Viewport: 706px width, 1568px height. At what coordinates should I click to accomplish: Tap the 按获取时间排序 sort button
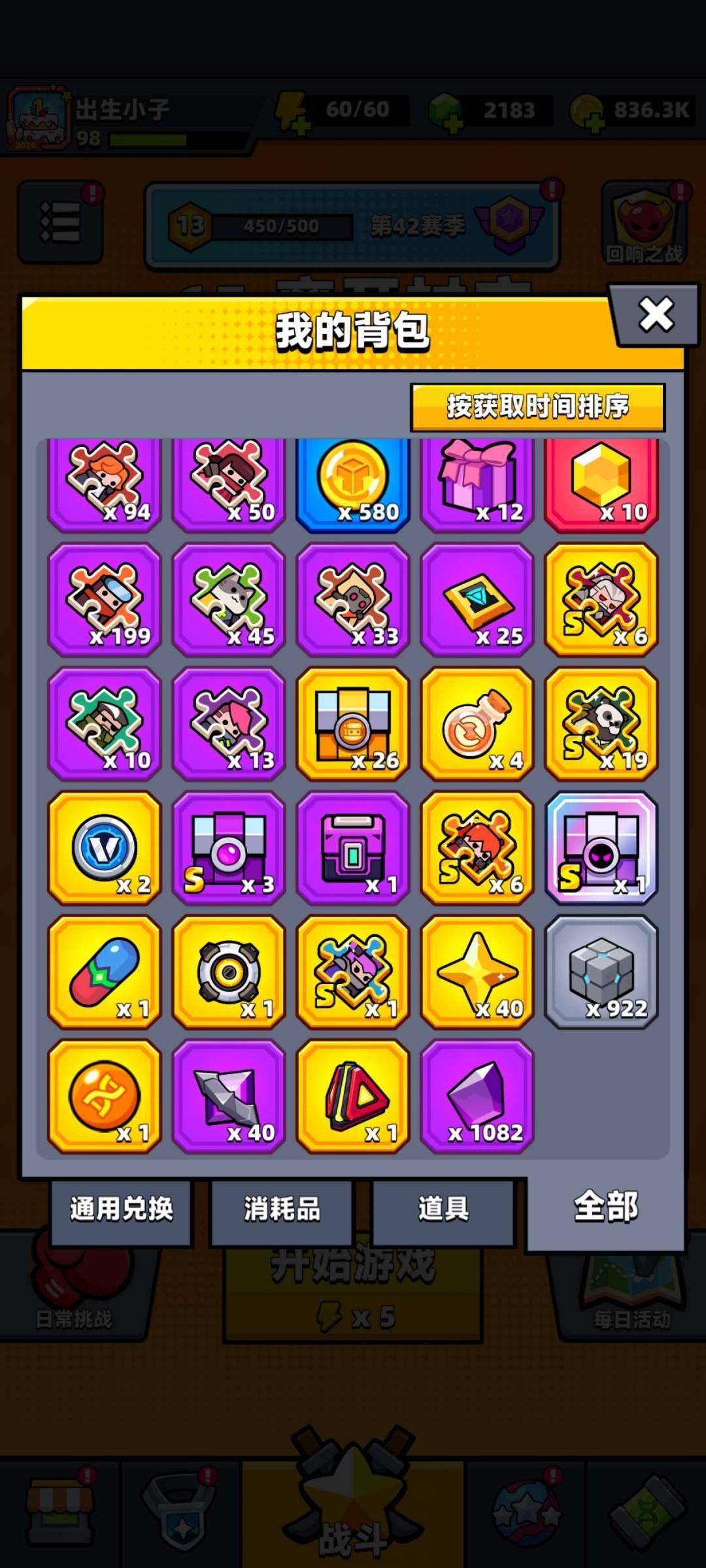tap(537, 407)
